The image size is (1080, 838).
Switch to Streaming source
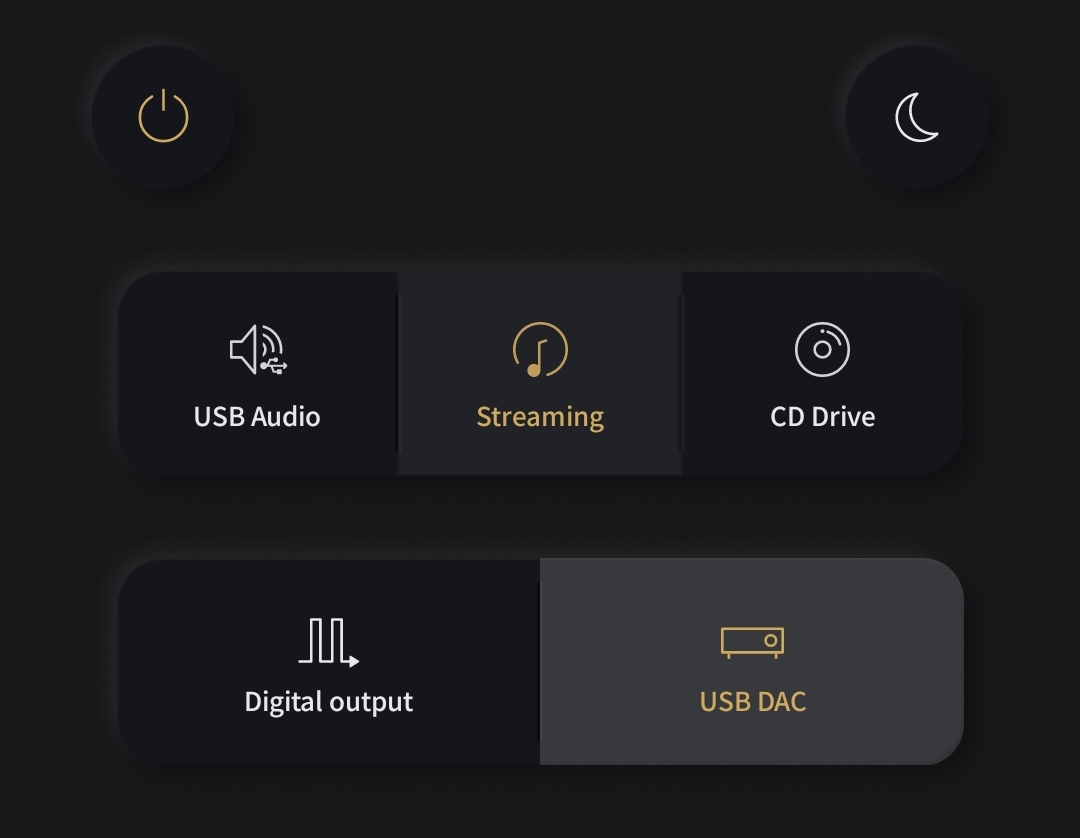pyautogui.click(x=540, y=375)
